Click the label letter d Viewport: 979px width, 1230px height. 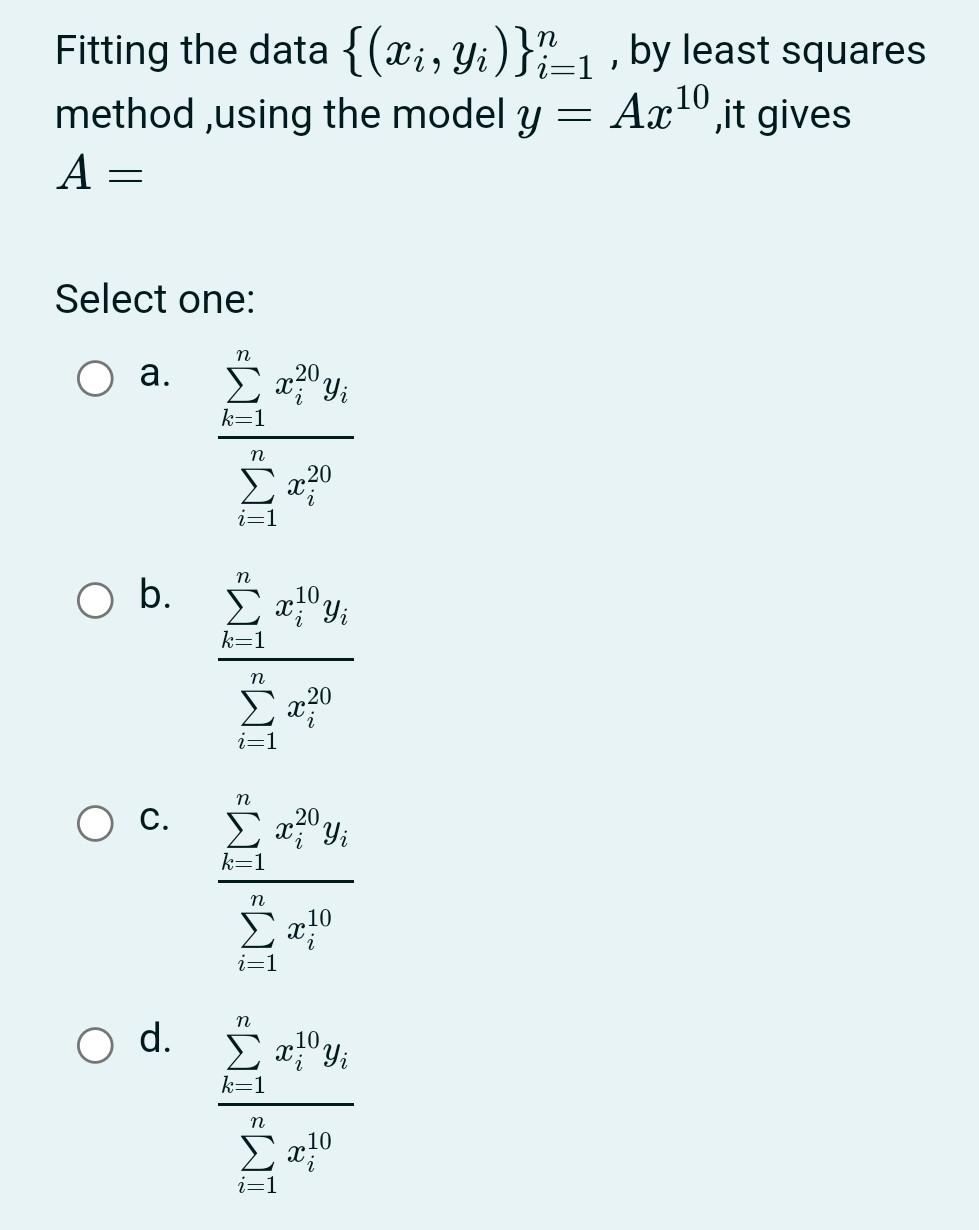tap(151, 1042)
